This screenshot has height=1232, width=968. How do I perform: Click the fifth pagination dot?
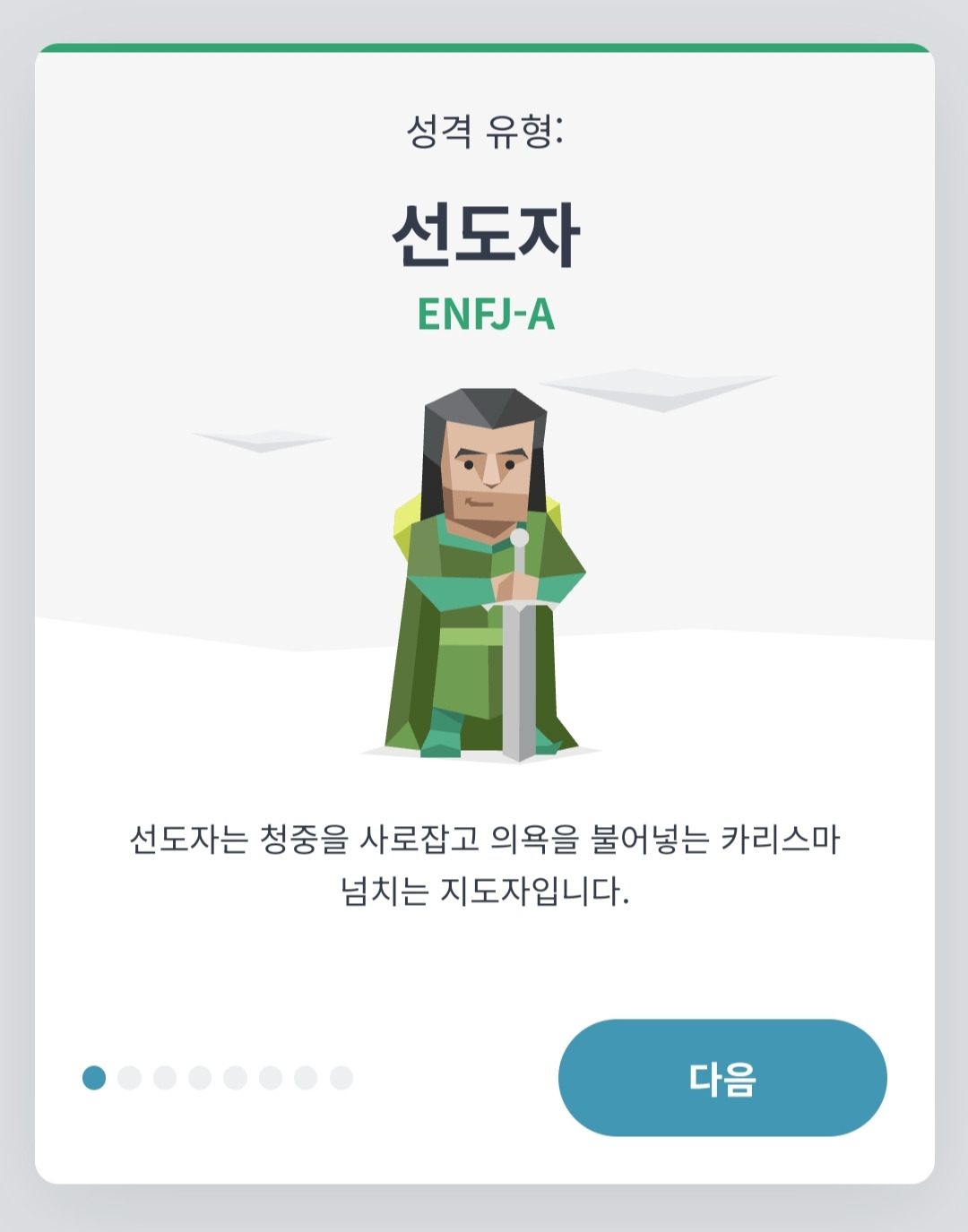236,1076
